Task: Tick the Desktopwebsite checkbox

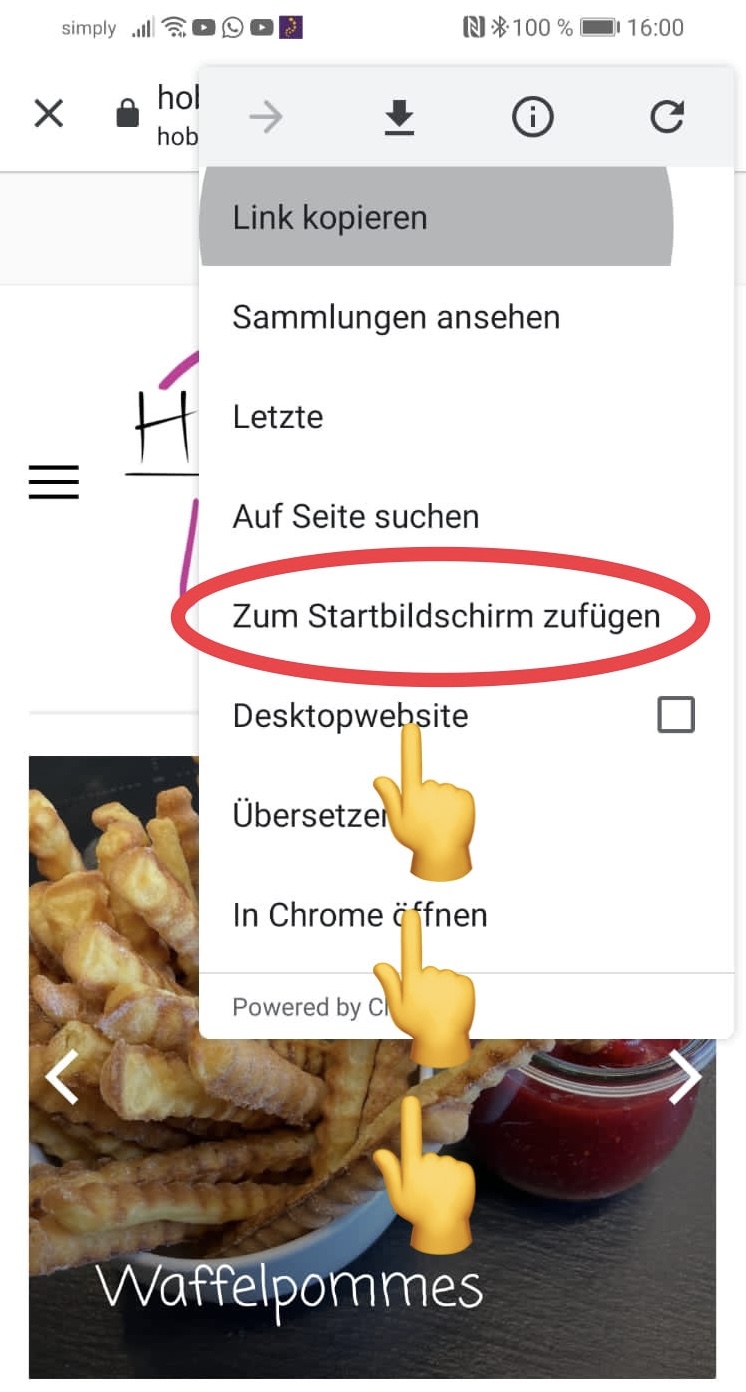Action: pyautogui.click(x=675, y=716)
